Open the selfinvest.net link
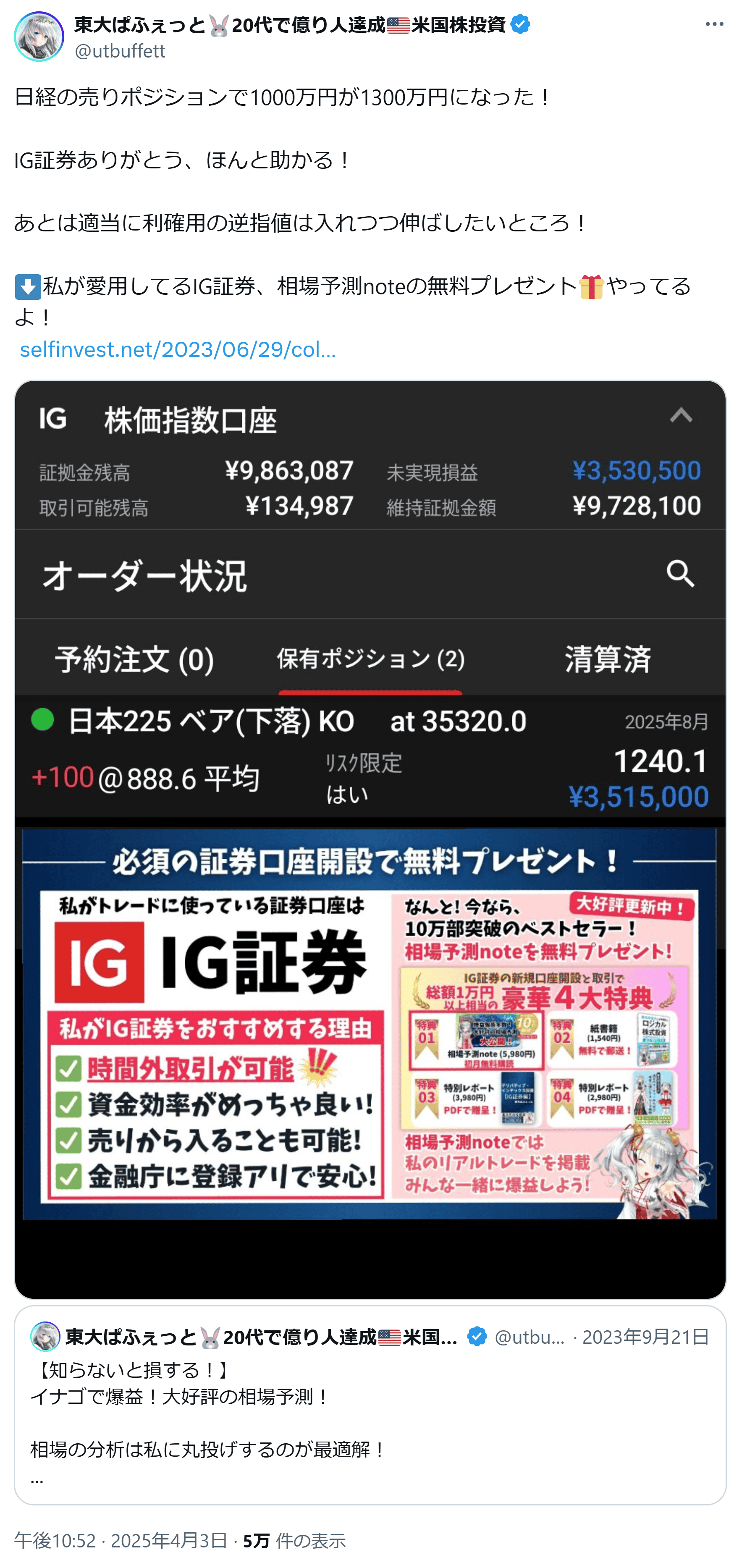Screen dimensions: 734x1568 coord(178,349)
